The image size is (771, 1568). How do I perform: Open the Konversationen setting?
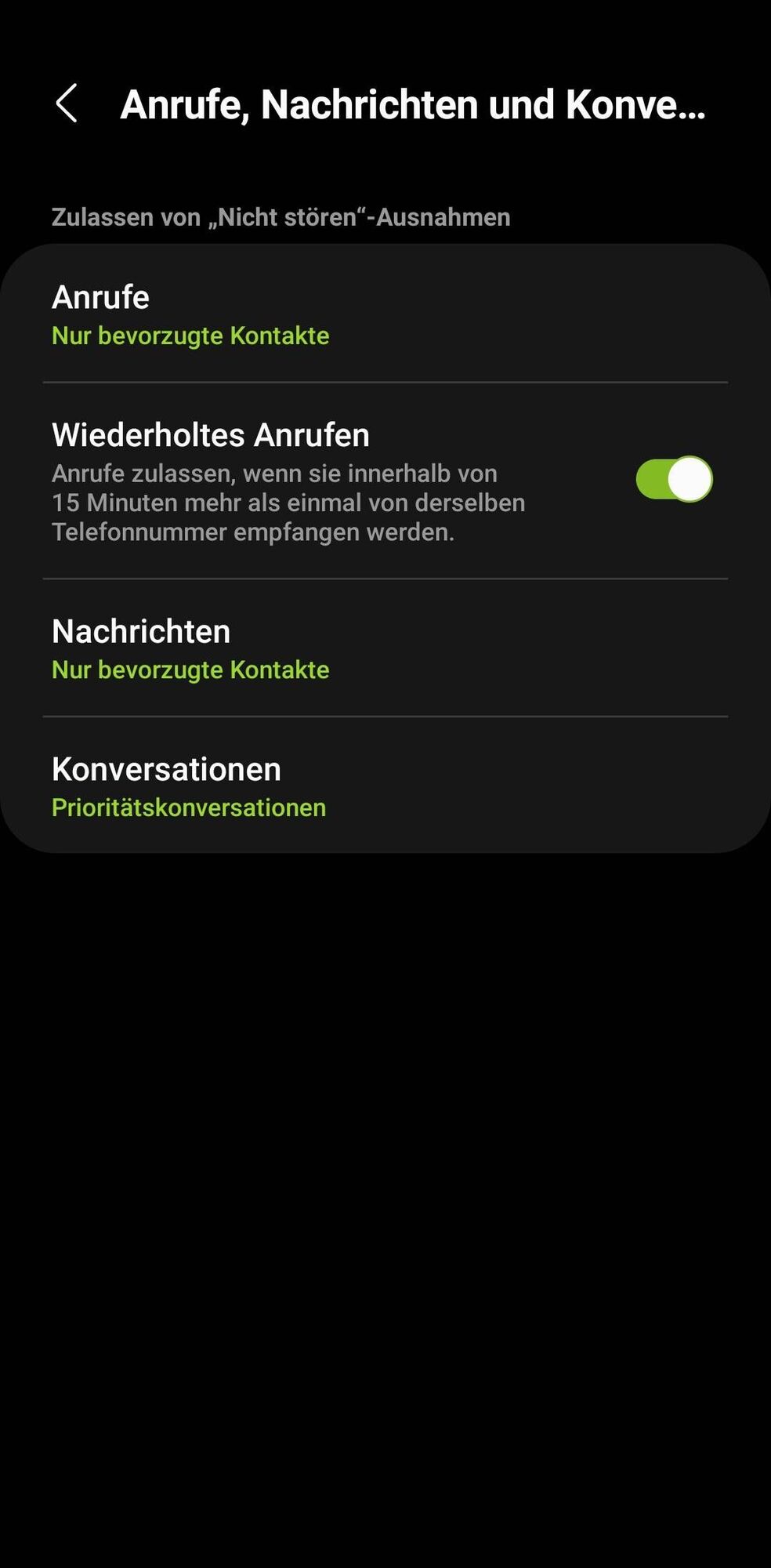pos(384,786)
